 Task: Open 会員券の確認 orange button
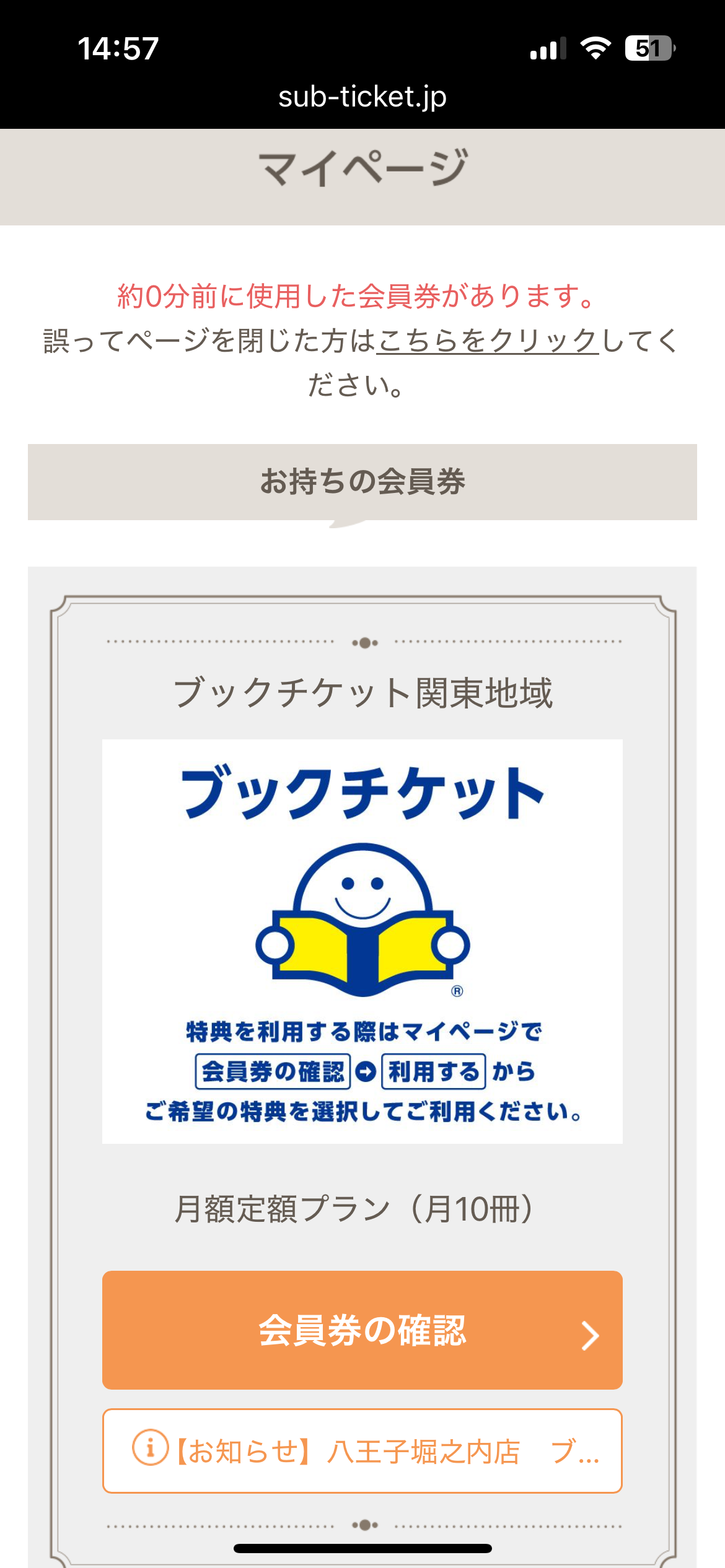pos(362,1330)
